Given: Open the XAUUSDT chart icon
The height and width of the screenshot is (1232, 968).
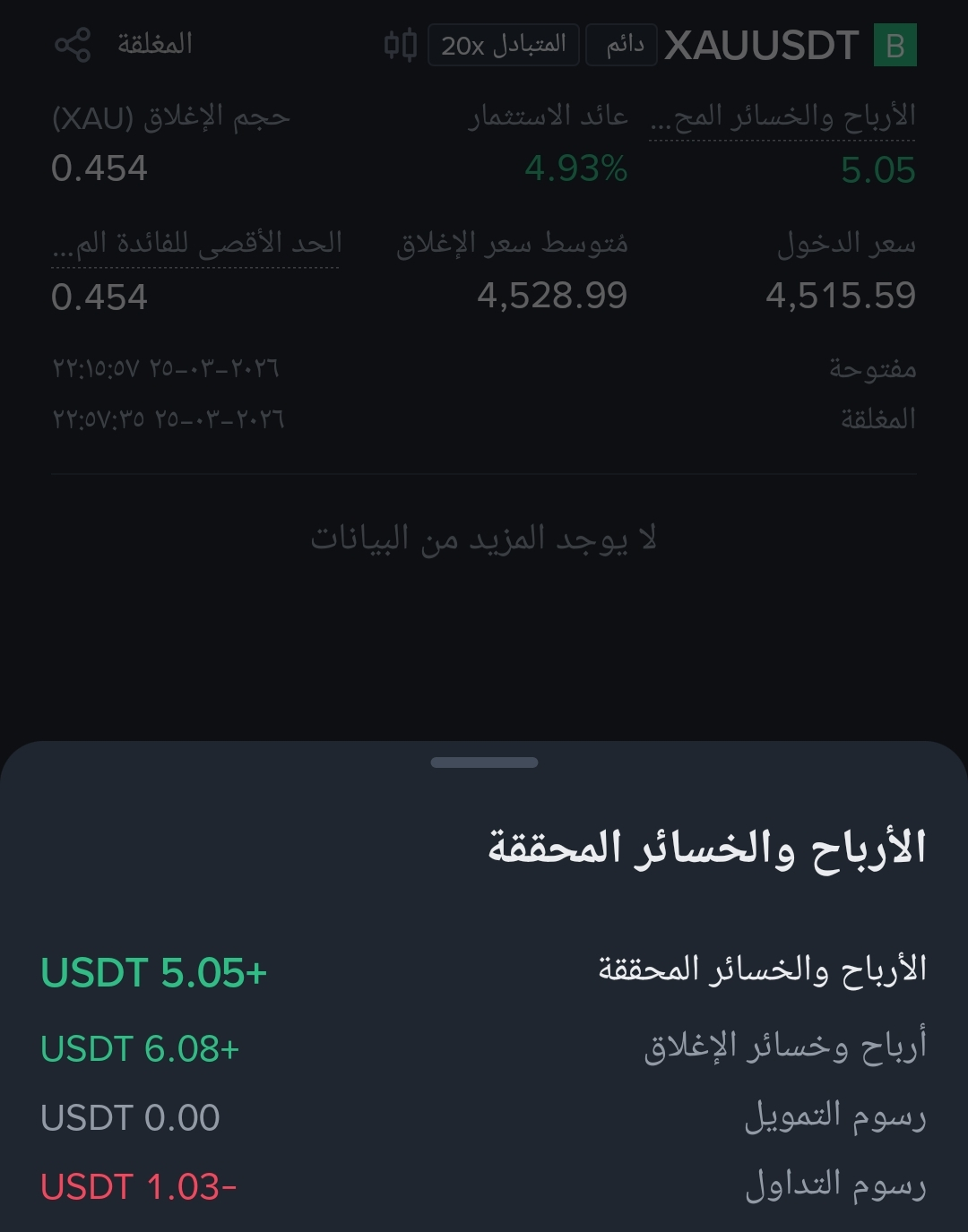Looking at the screenshot, I should click(x=401, y=45).
